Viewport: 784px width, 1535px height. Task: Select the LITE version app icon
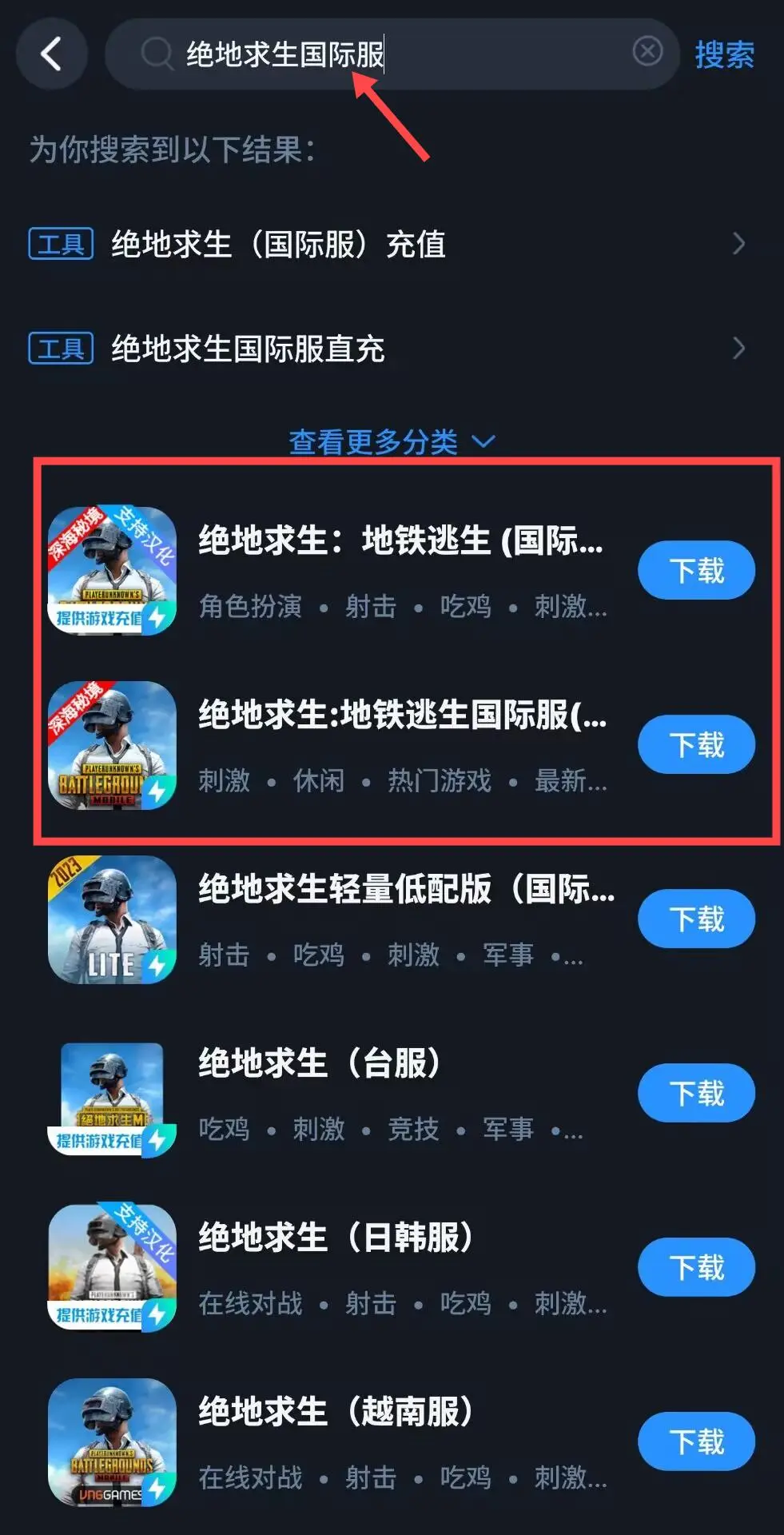111,918
